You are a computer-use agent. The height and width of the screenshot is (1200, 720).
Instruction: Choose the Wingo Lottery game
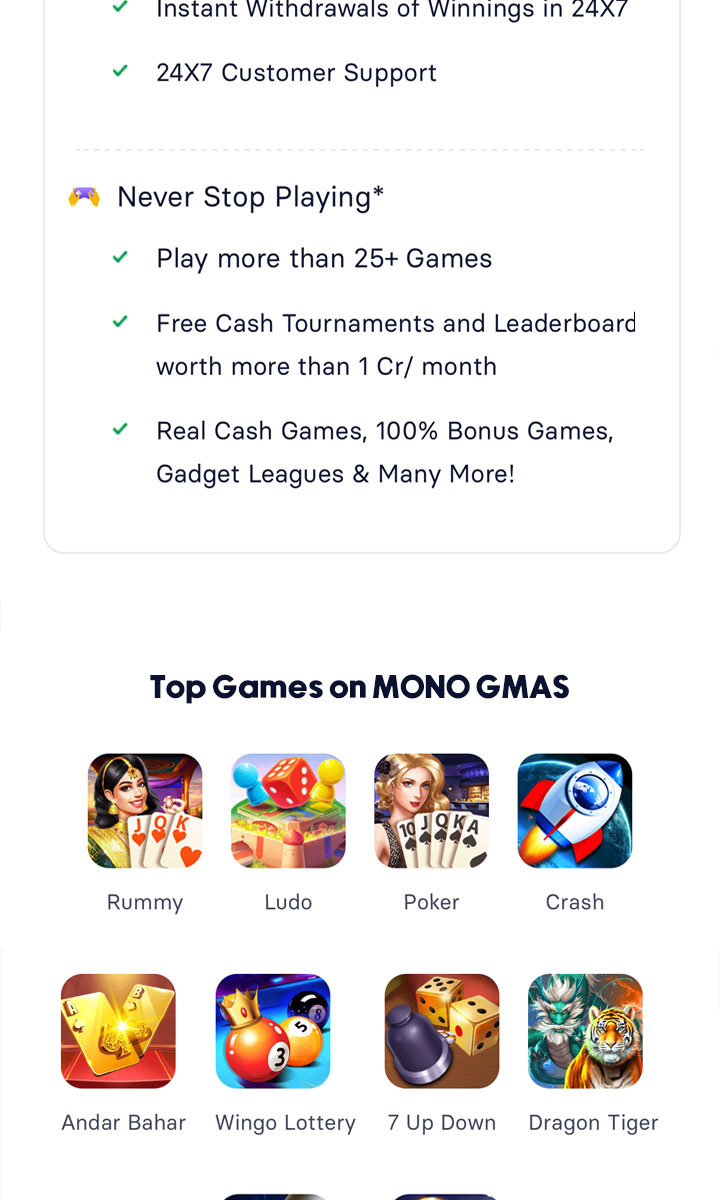273,1031
